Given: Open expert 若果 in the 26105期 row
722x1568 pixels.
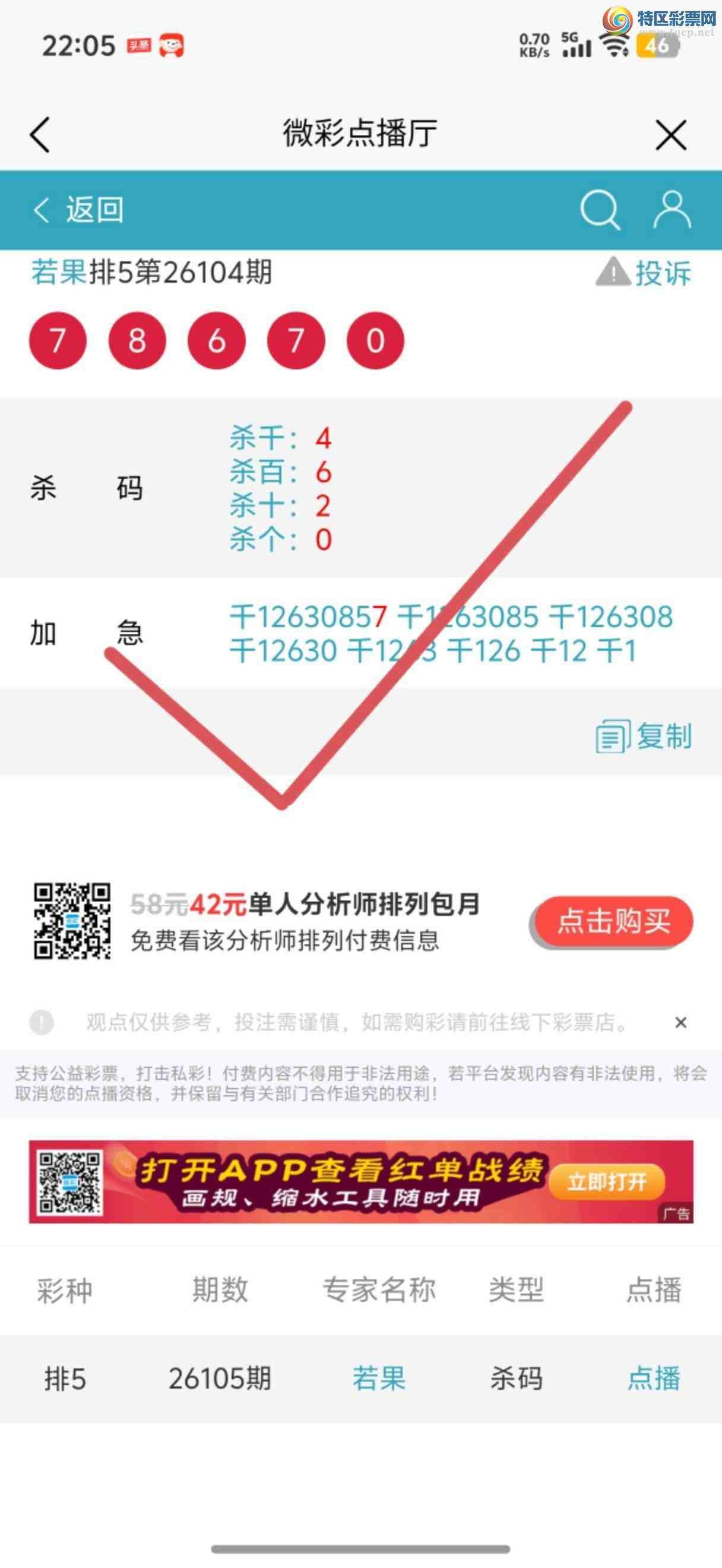Looking at the screenshot, I should point(378,1378).
